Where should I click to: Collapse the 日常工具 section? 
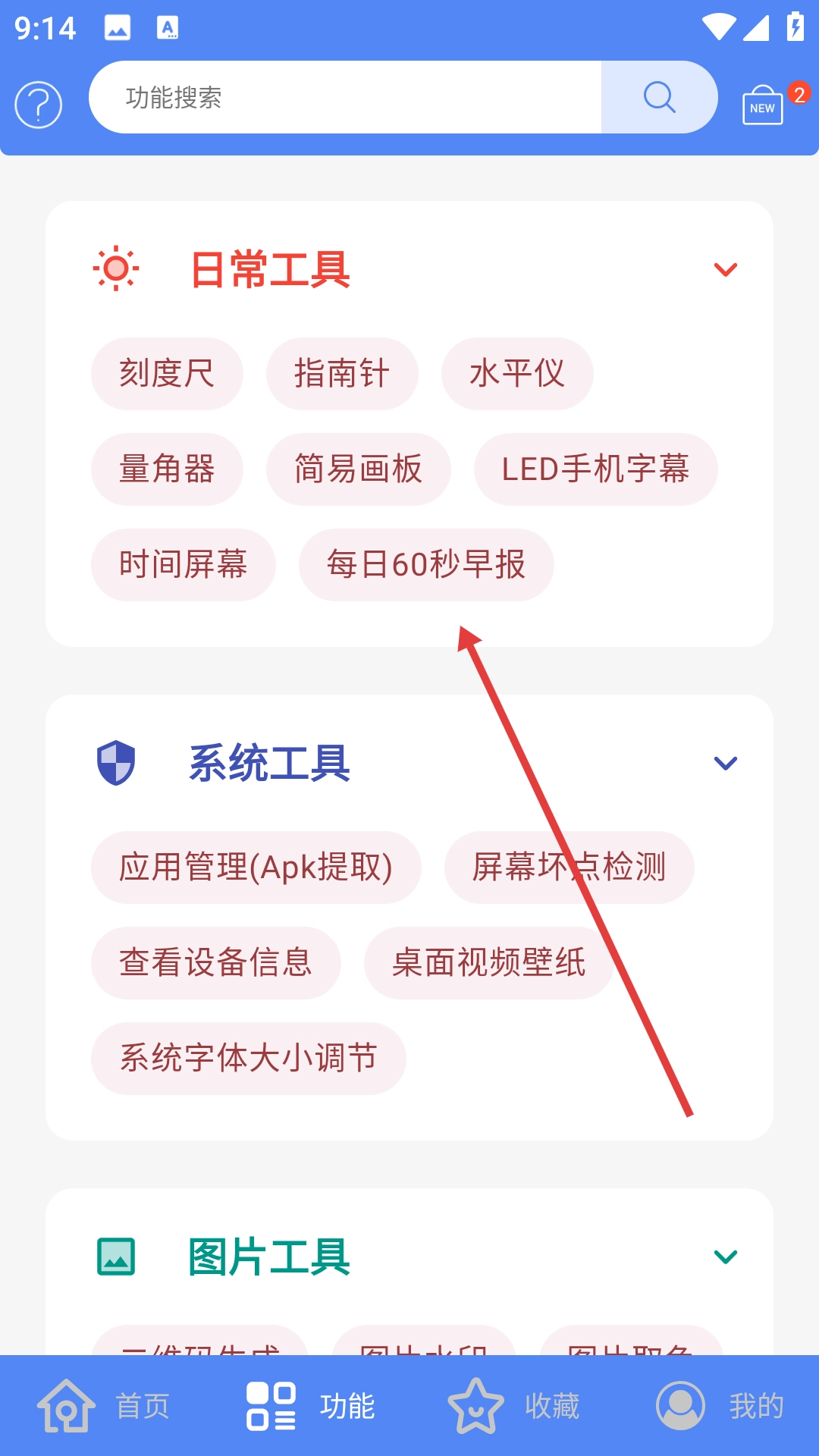(x=725, y=269)
